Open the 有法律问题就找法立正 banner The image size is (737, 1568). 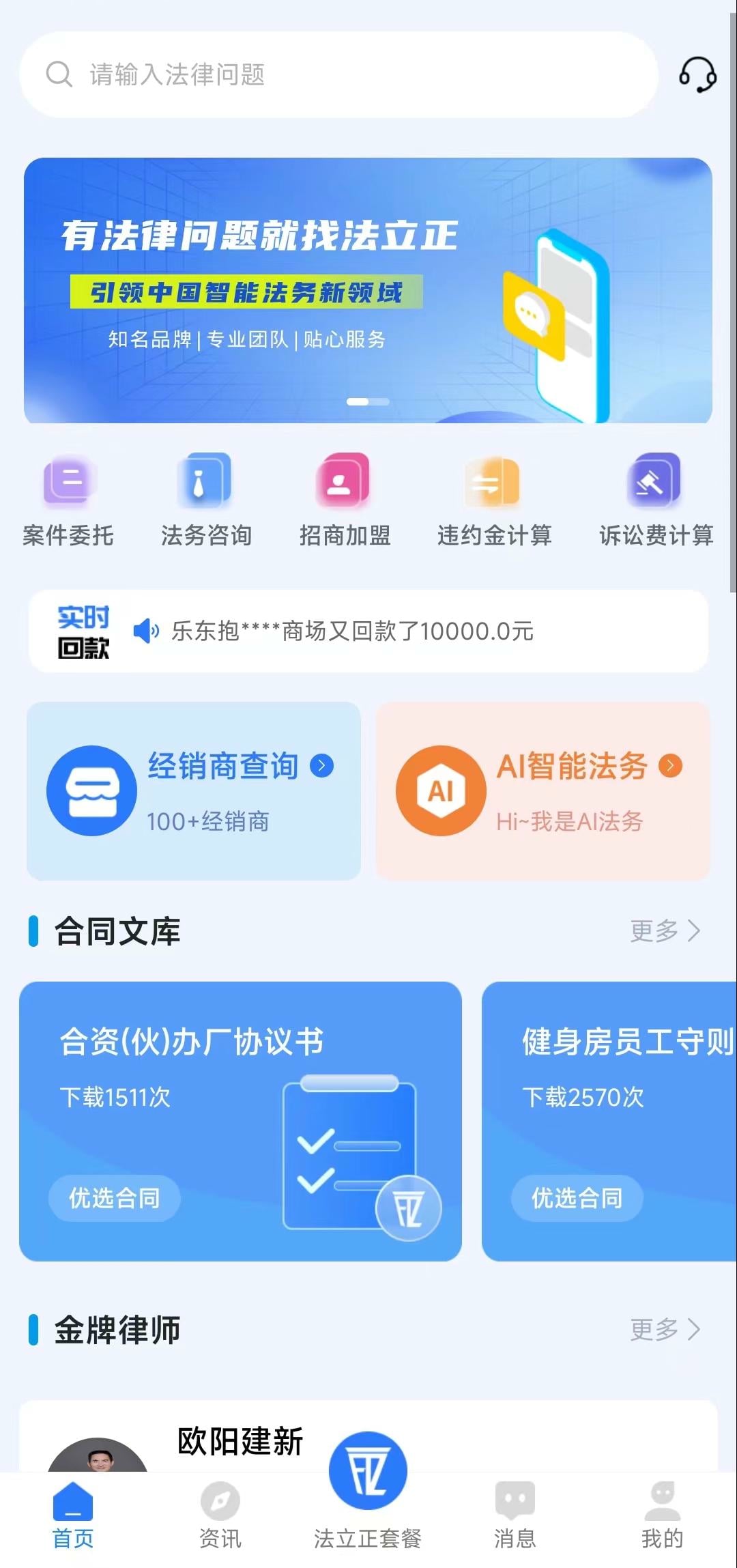tap(368, 290)
